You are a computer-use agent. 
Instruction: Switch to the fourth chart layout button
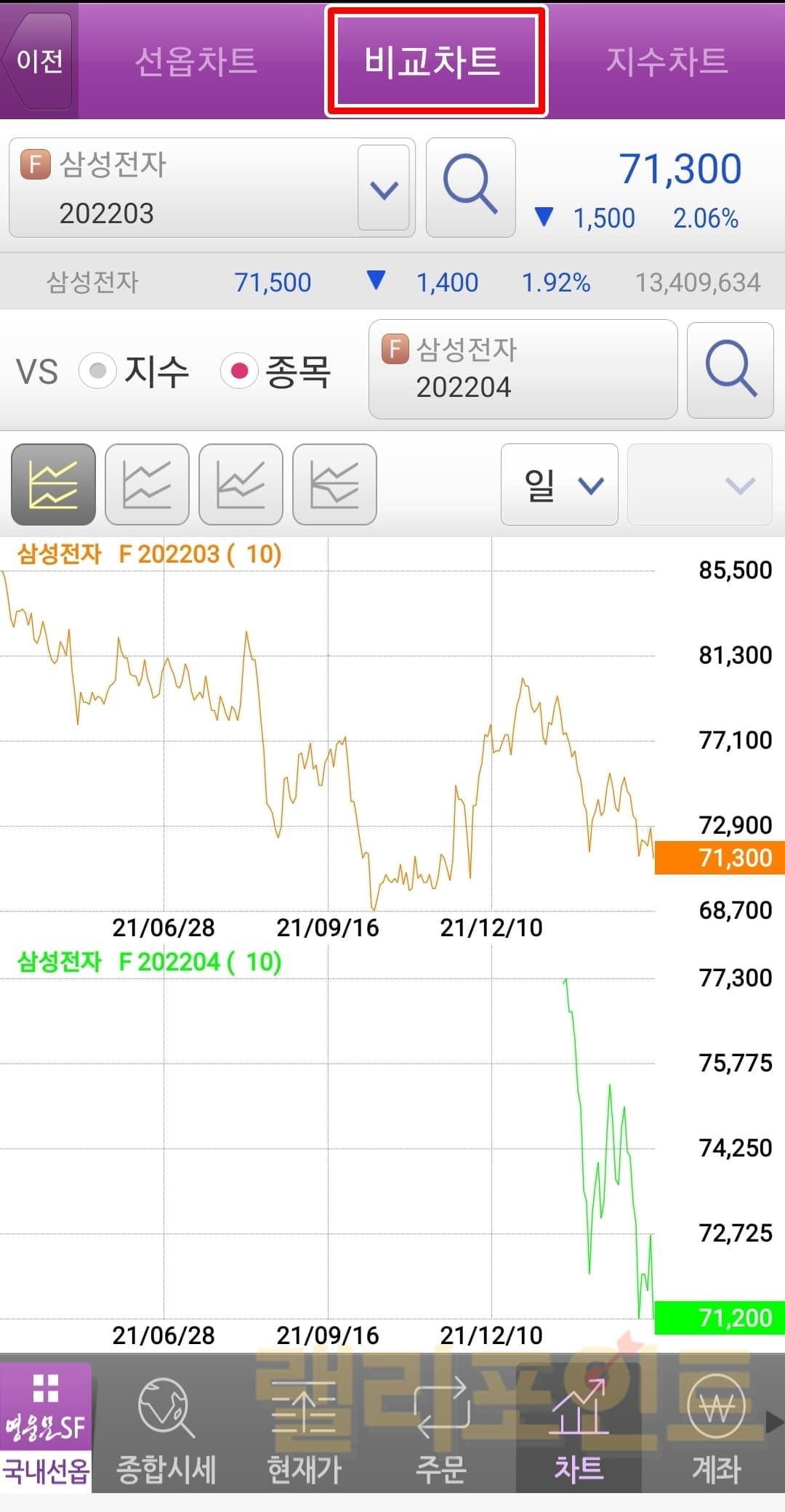pos(334,484)
